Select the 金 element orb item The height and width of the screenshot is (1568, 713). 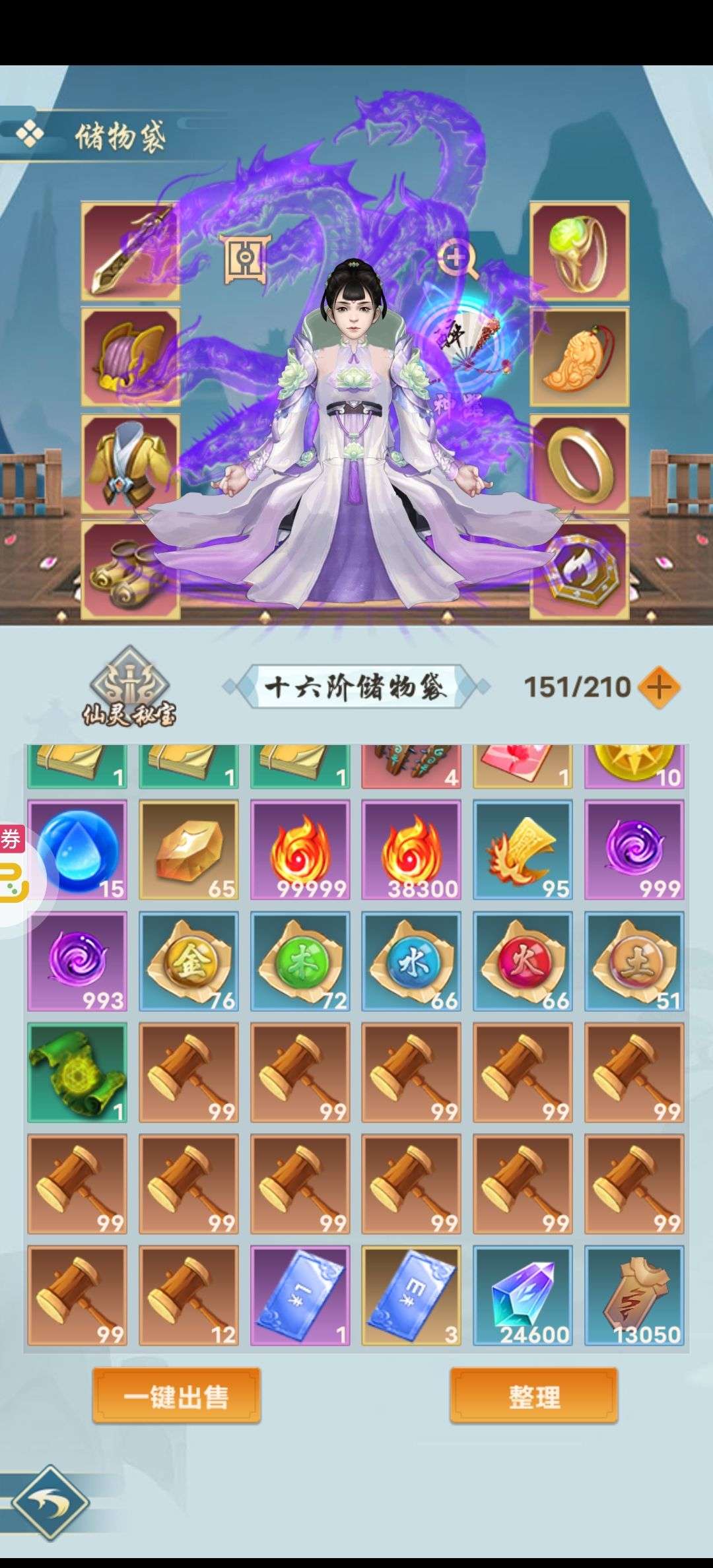[x=189, y=962]
